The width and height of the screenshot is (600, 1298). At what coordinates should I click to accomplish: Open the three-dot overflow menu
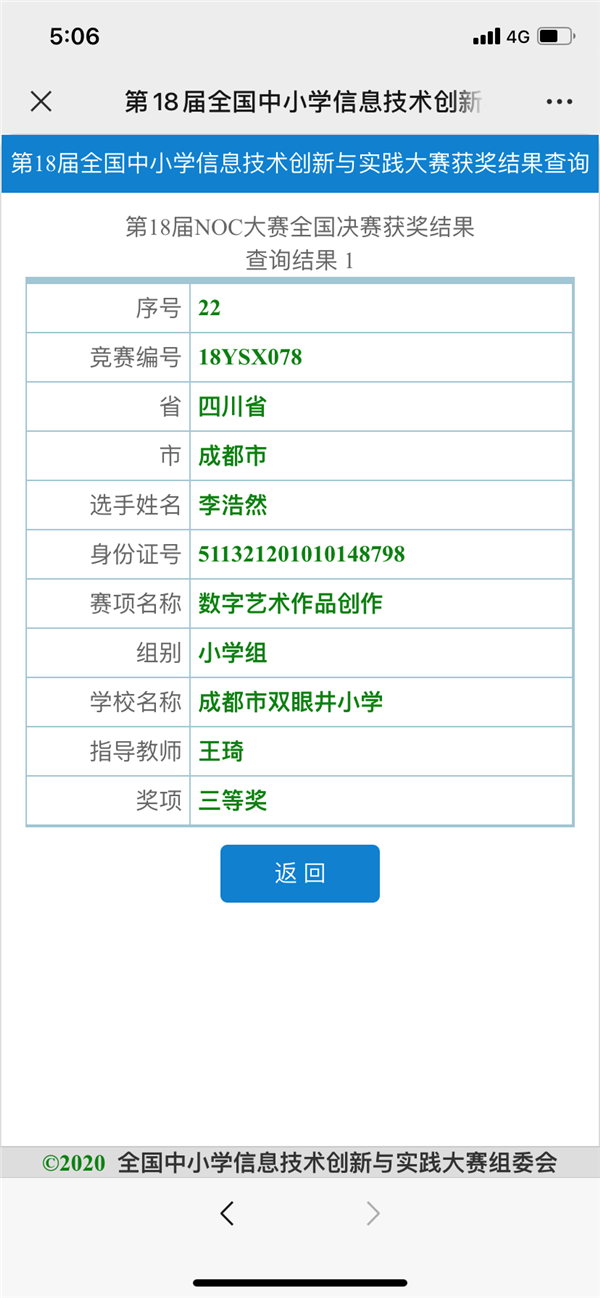coord(559,102)
